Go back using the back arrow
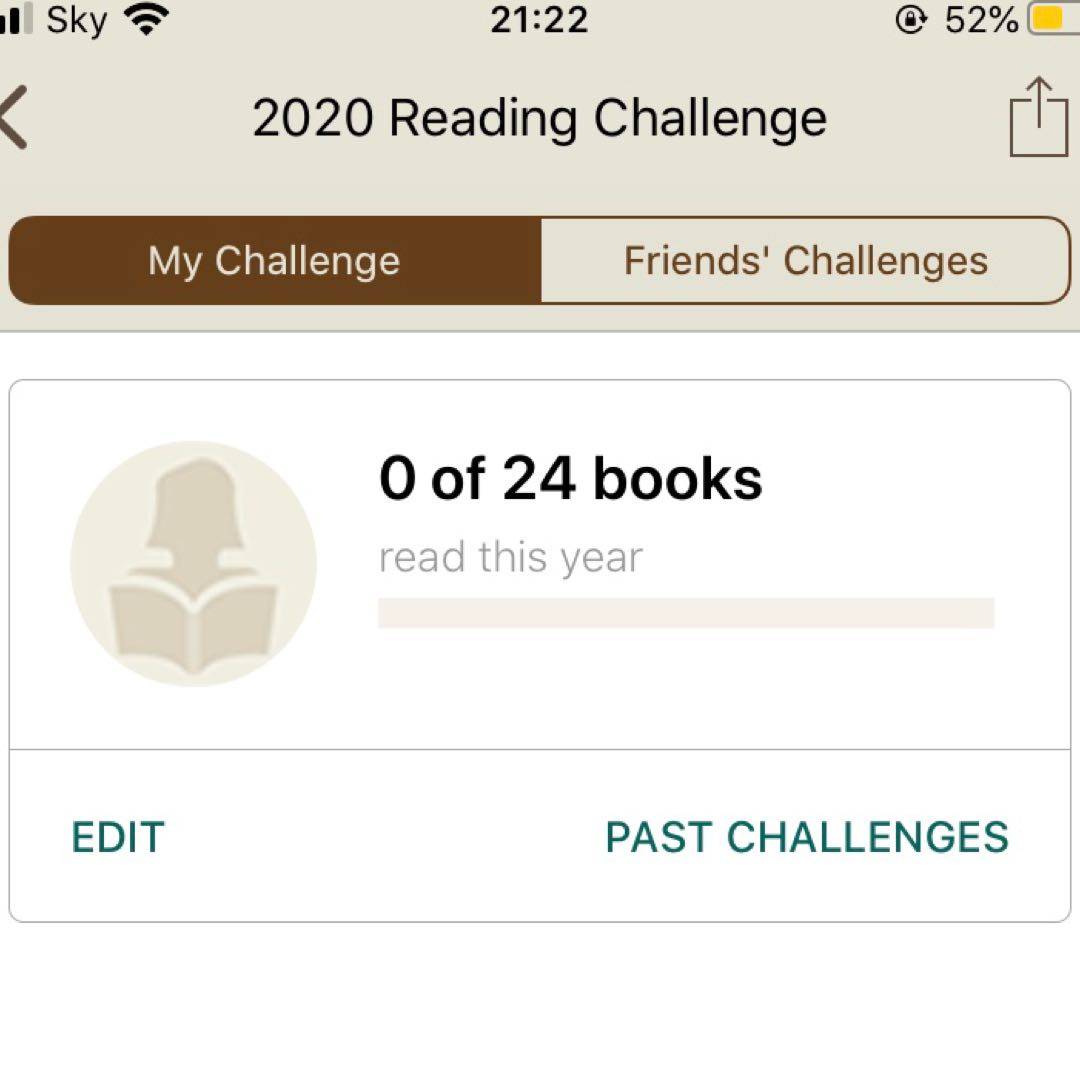 click(14, 118)
